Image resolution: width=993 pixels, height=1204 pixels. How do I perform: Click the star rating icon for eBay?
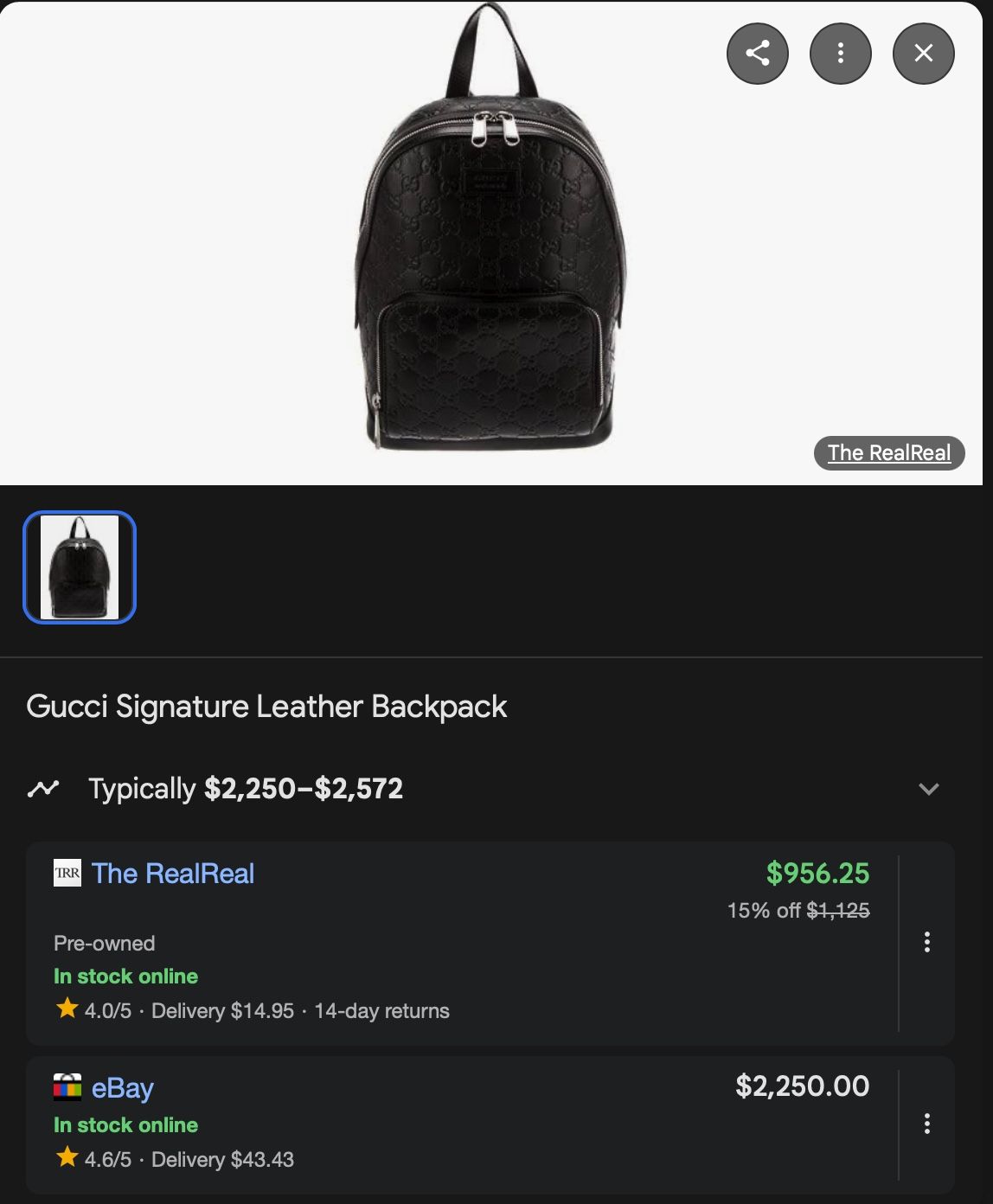(x=68, y=1158)
